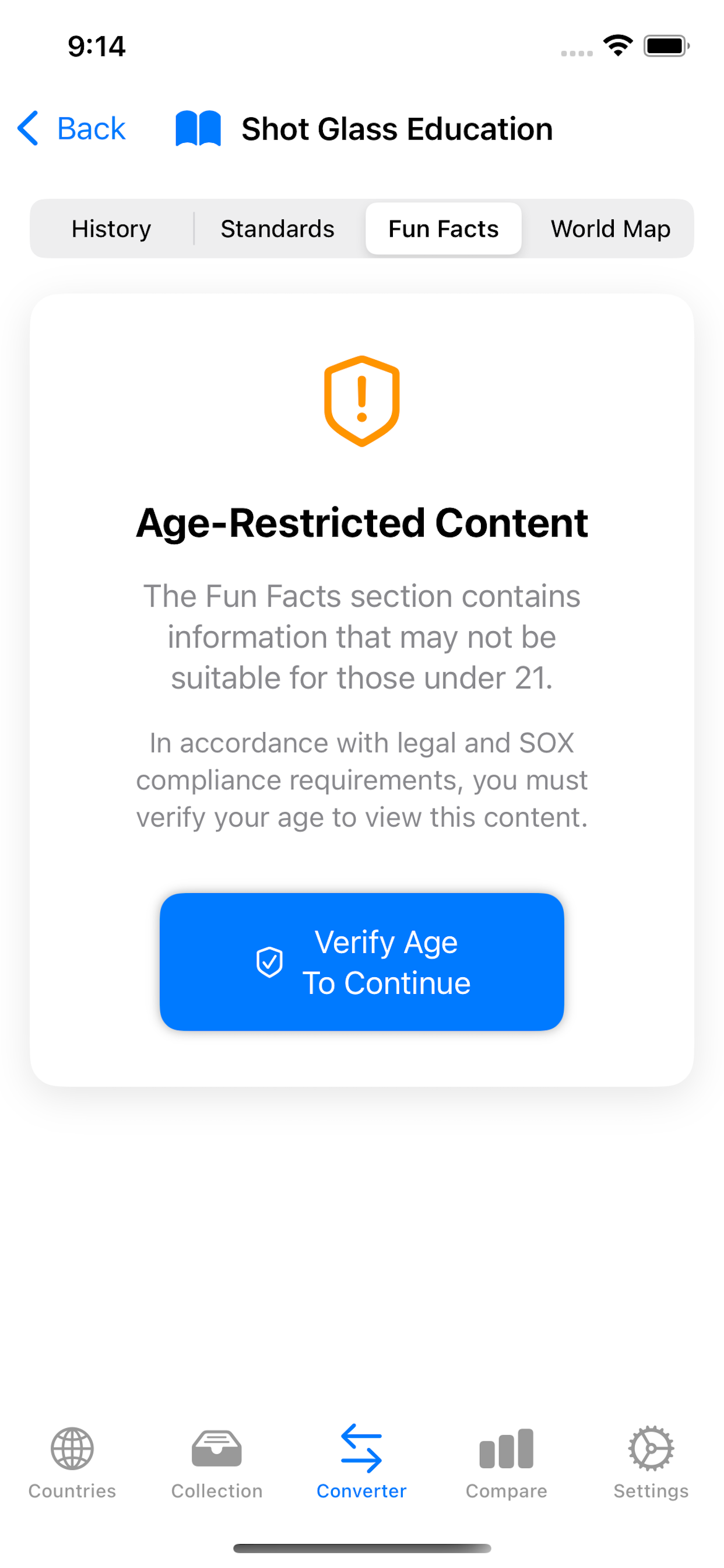Open the World Map segment
Viewport: 724px width, 1568px height.
tap(610, 229)
